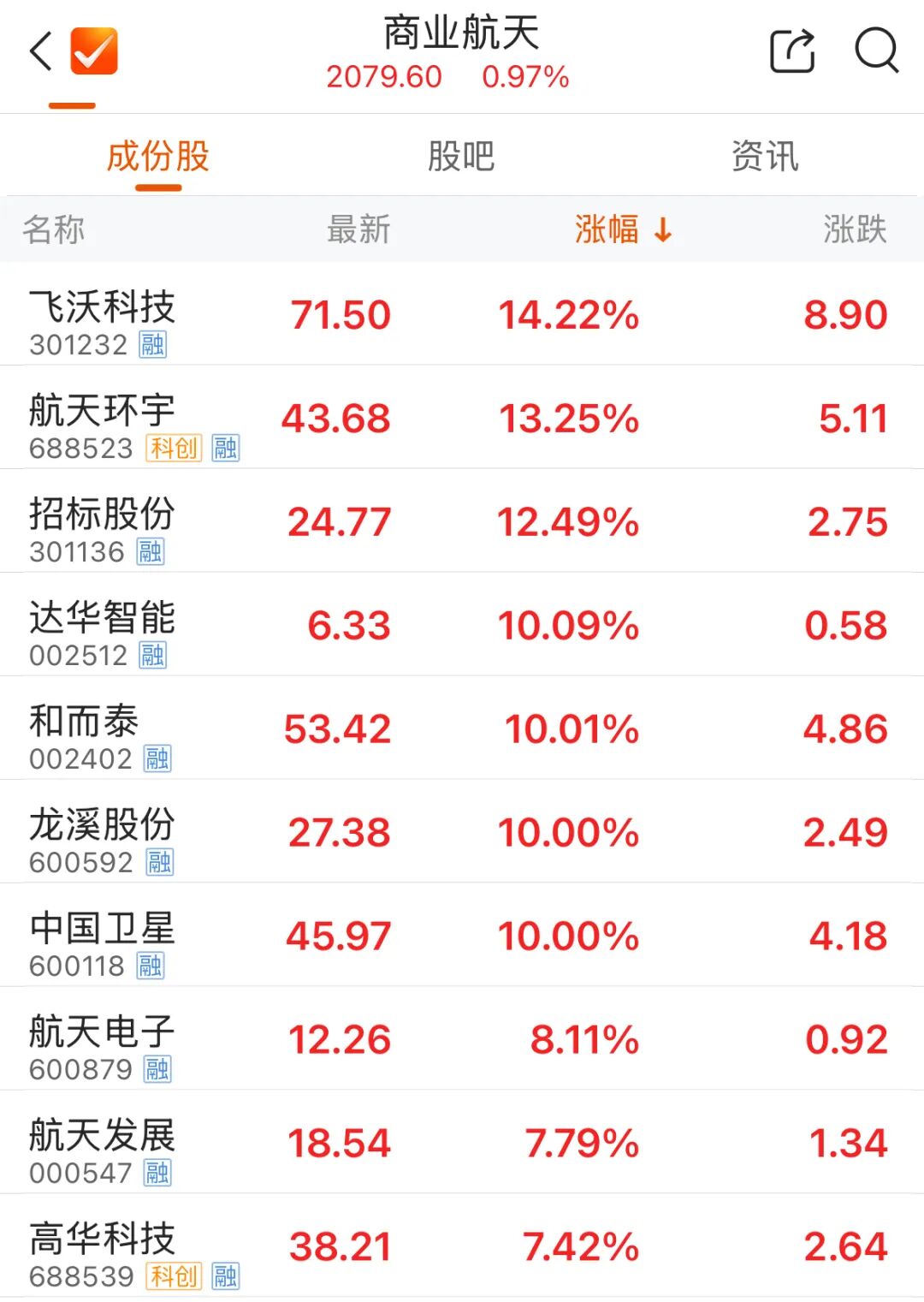Image resolution: width=924 pixels, height=1302 pixels.
Task: Sort stocks by 最新 price header
Action: (x=358, y=229)
